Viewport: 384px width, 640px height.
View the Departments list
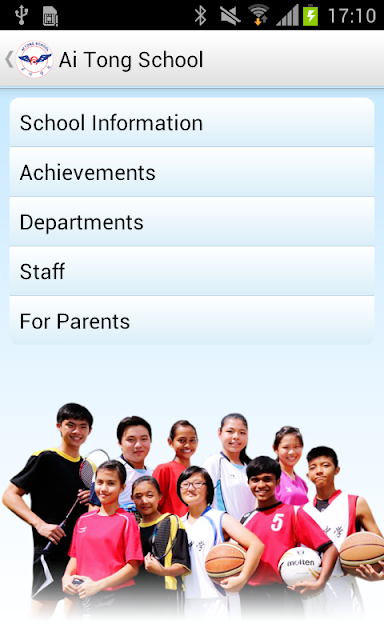[x=192, y=222]
